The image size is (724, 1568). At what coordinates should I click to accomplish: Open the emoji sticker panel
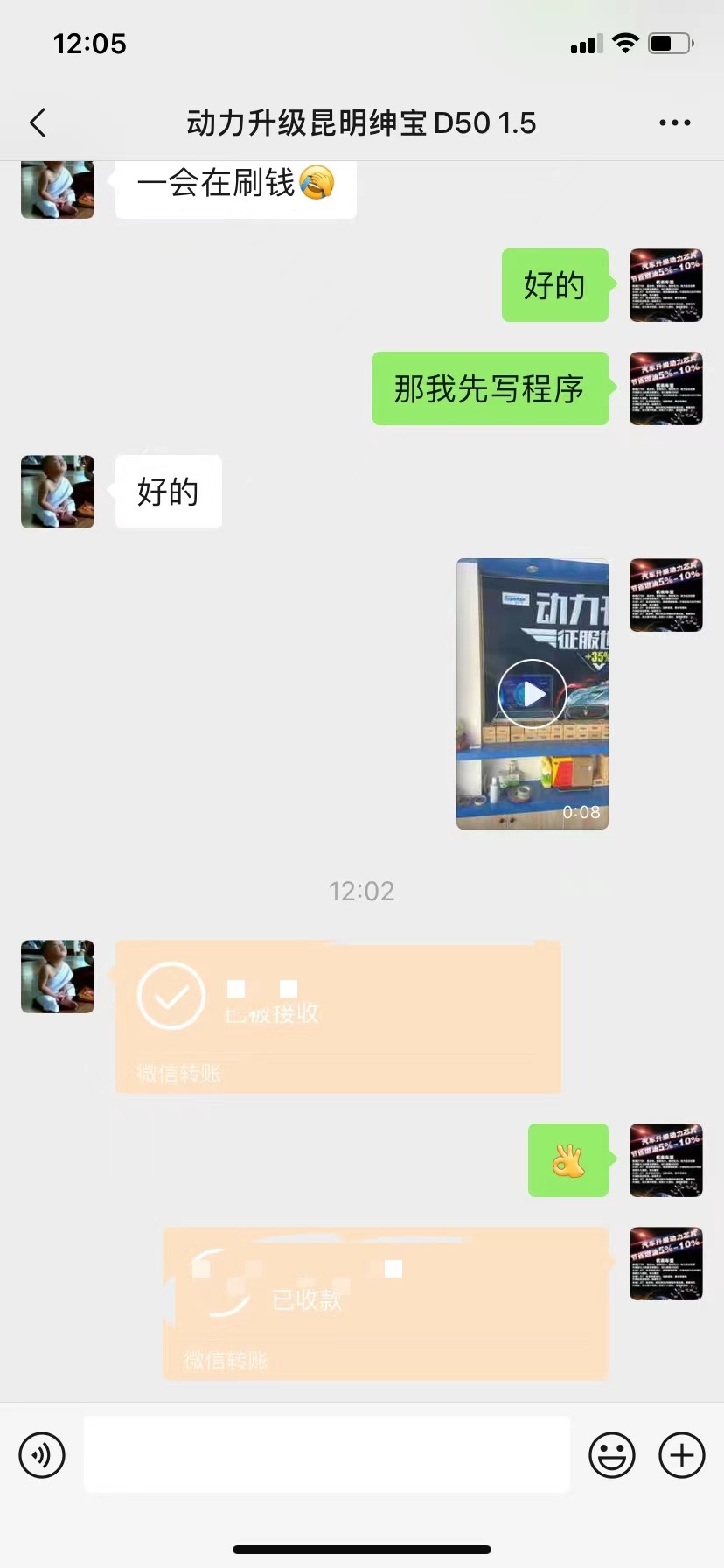click(x=612, y=1456)
